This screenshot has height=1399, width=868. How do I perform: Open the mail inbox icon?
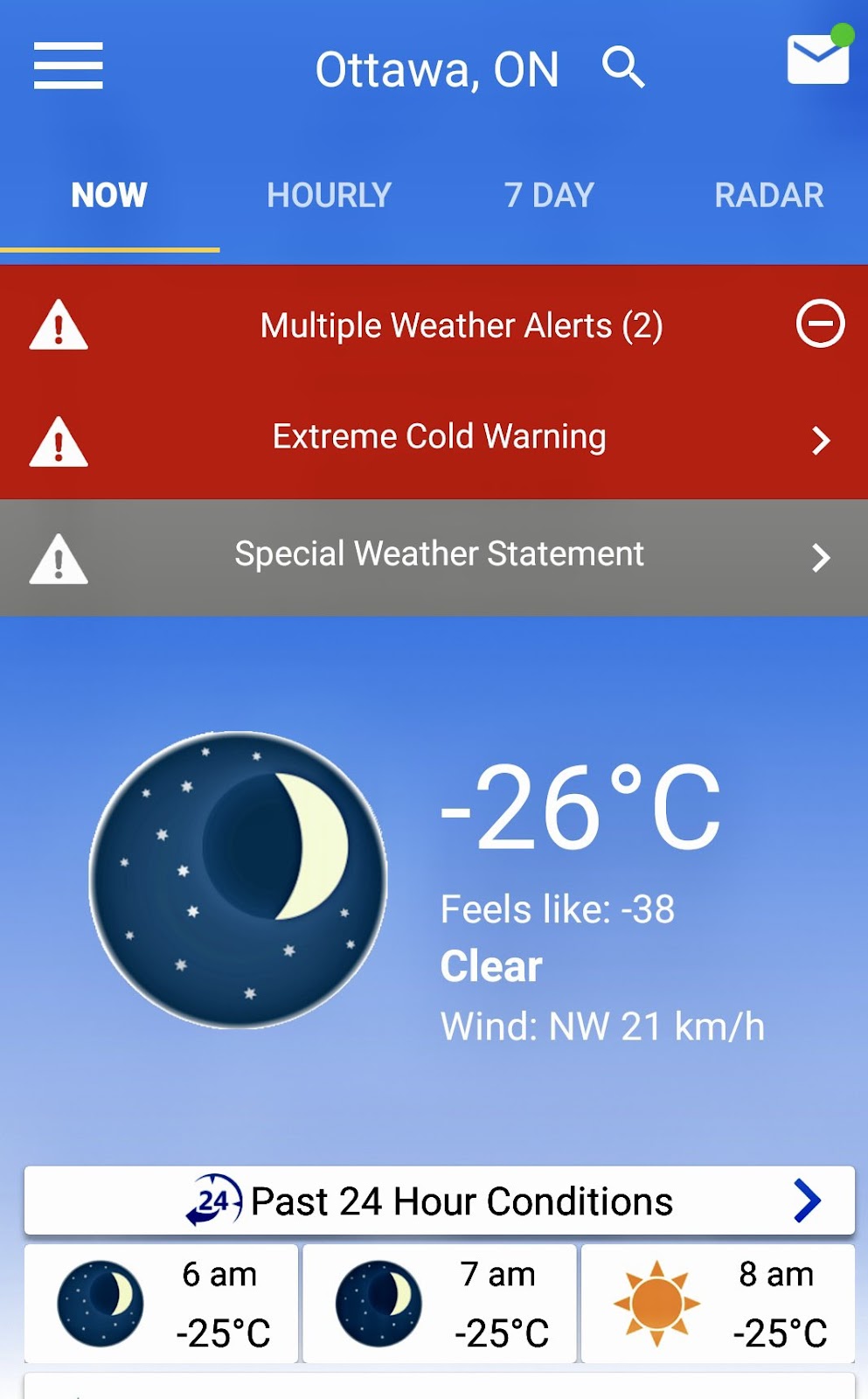[x=818, y=59]
